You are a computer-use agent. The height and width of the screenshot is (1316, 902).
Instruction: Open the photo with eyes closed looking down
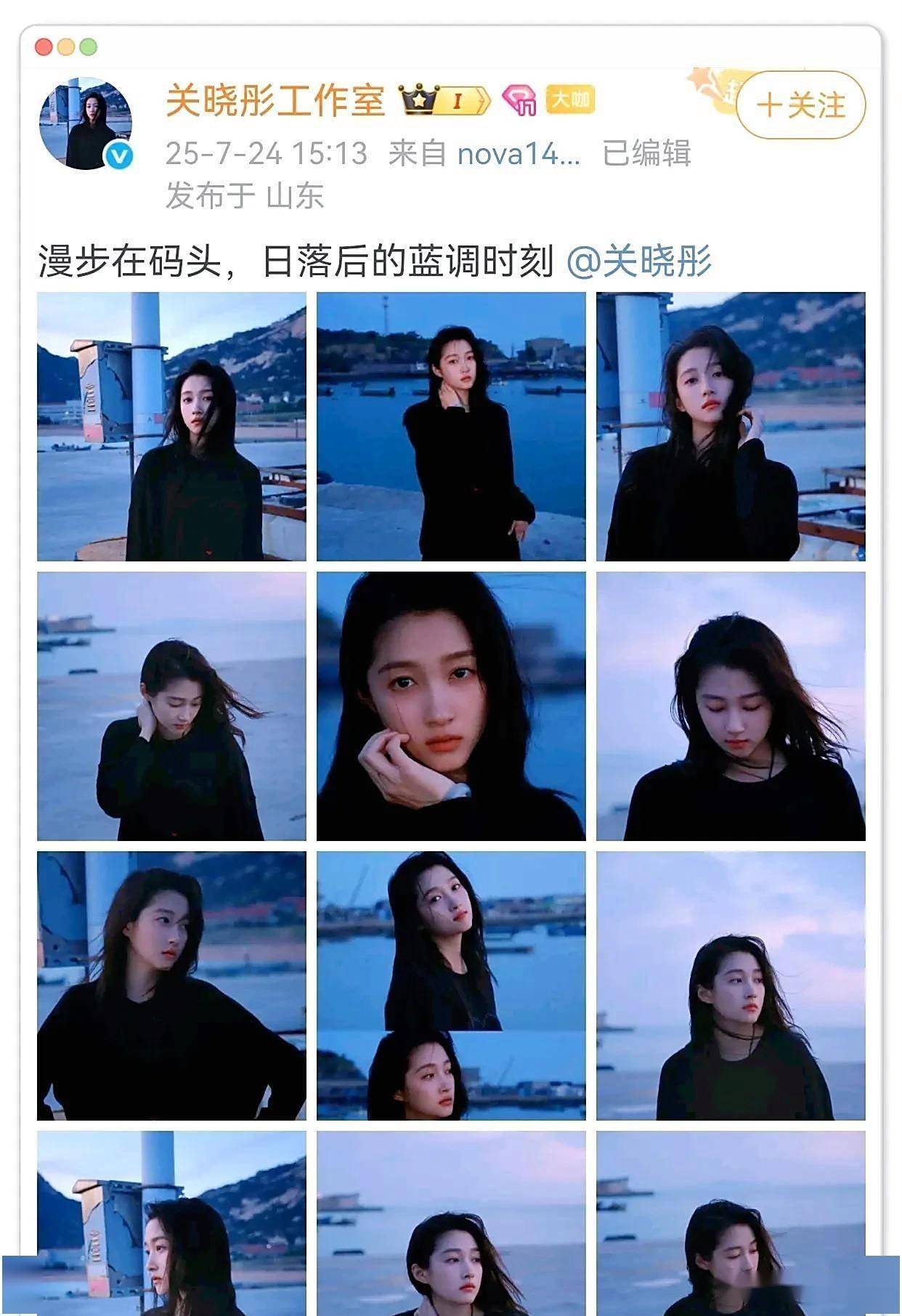730,706
